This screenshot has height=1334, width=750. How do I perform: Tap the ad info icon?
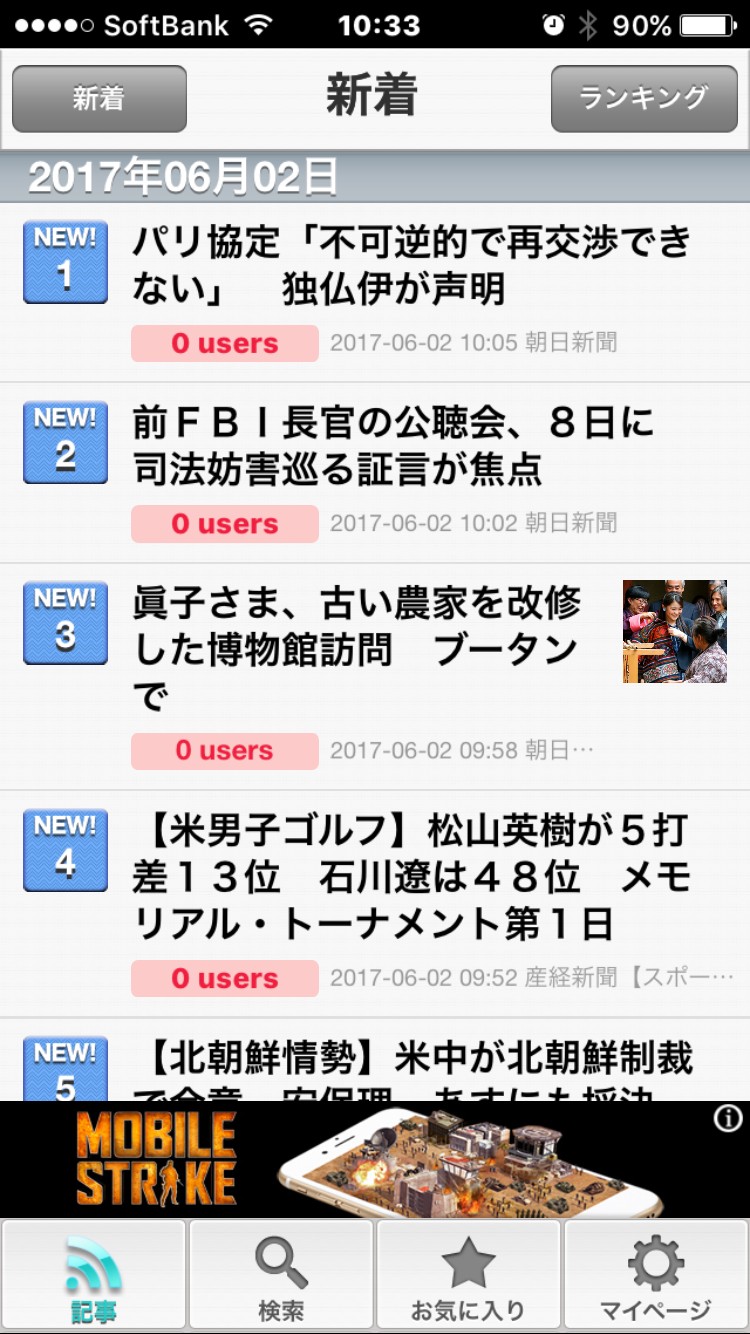coord(727,1118)
